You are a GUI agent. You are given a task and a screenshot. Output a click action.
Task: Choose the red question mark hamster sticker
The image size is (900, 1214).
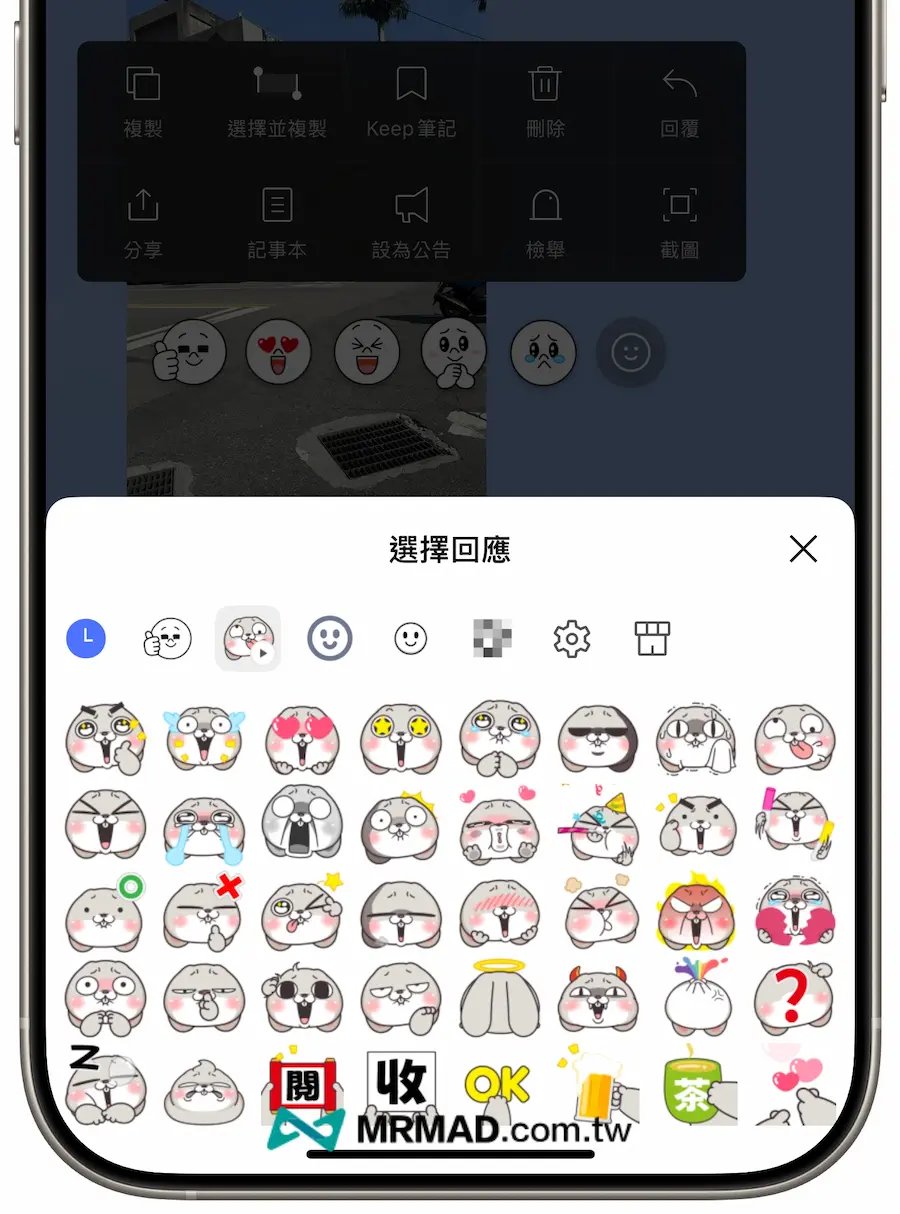793,998
